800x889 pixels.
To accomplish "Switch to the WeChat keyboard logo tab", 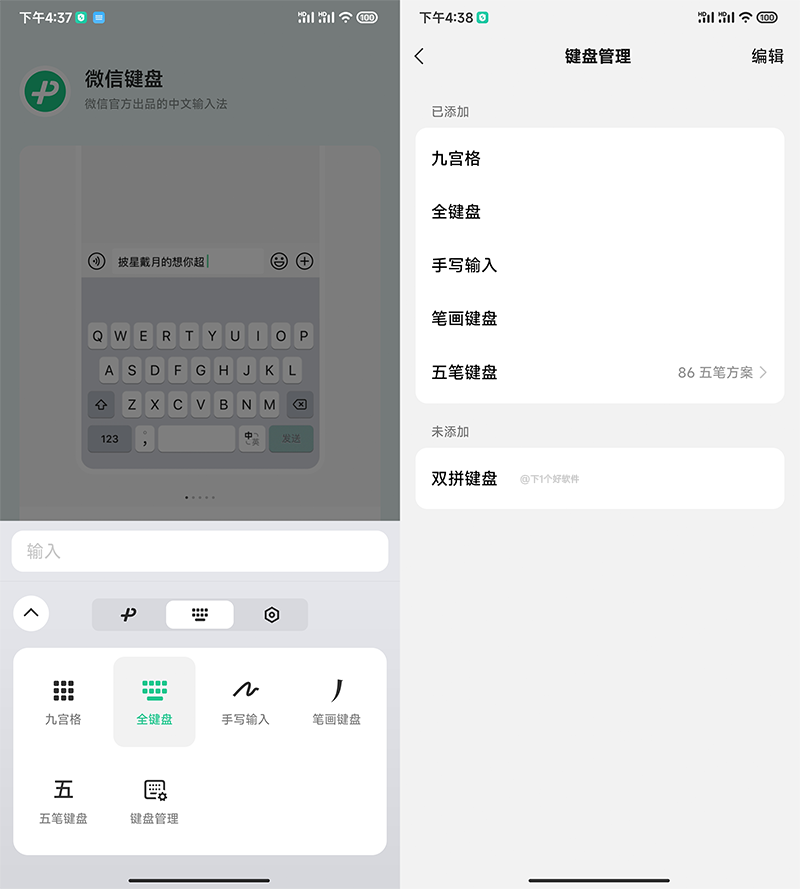I will 129,614.
